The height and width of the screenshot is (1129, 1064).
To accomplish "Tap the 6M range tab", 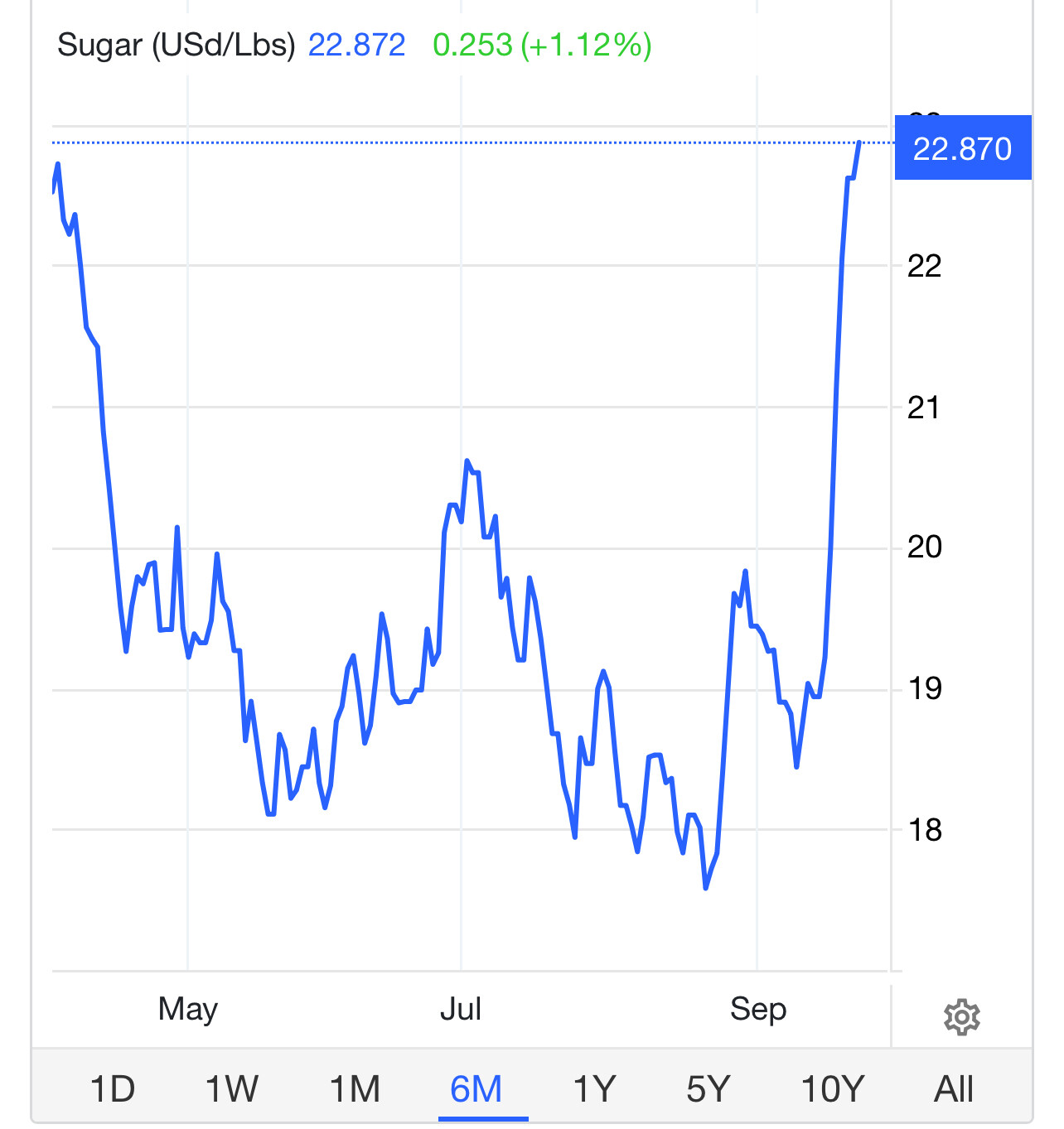I will pos(476,1088).
